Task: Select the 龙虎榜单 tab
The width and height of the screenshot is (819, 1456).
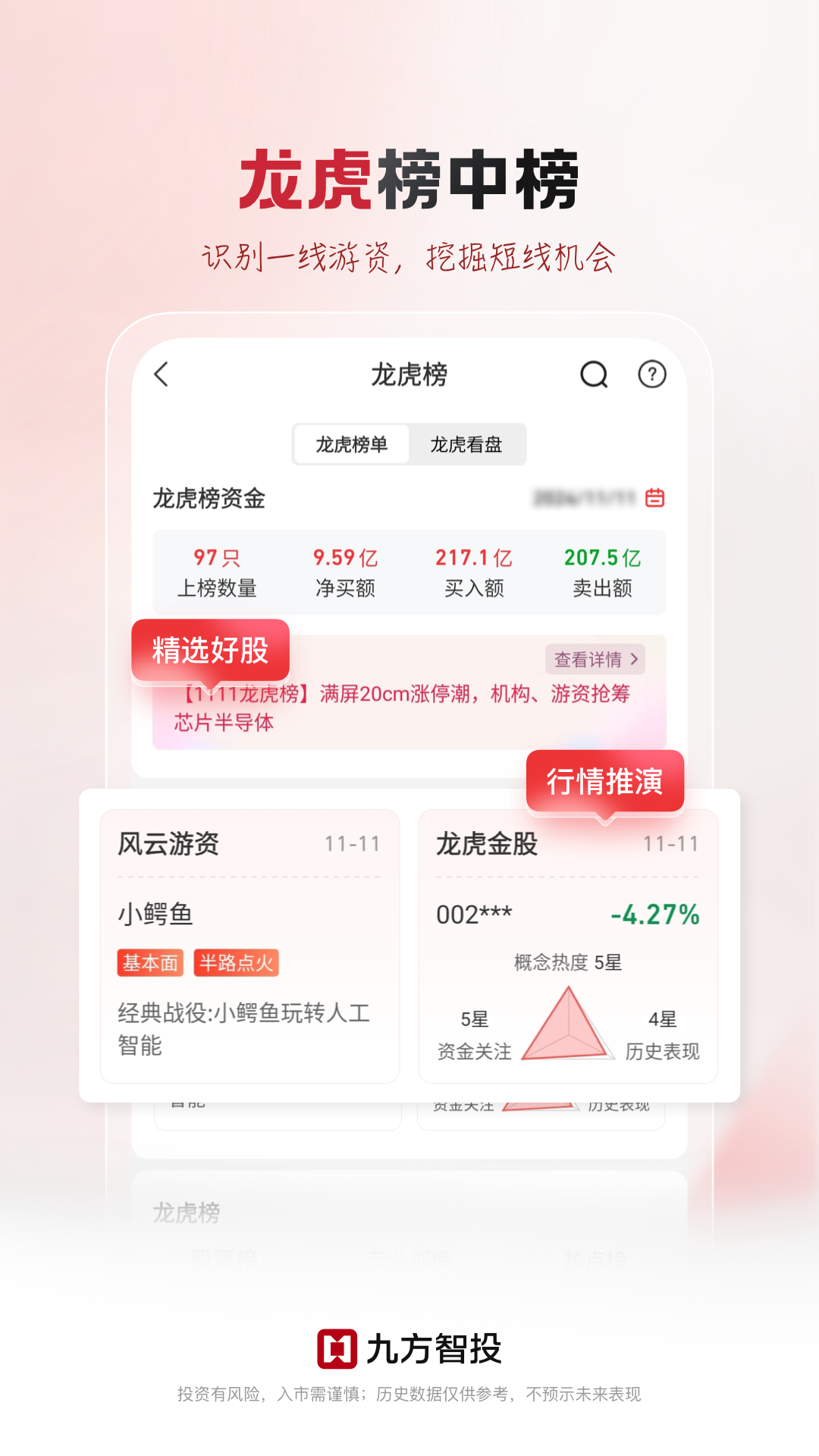Action: pos(350,444)
